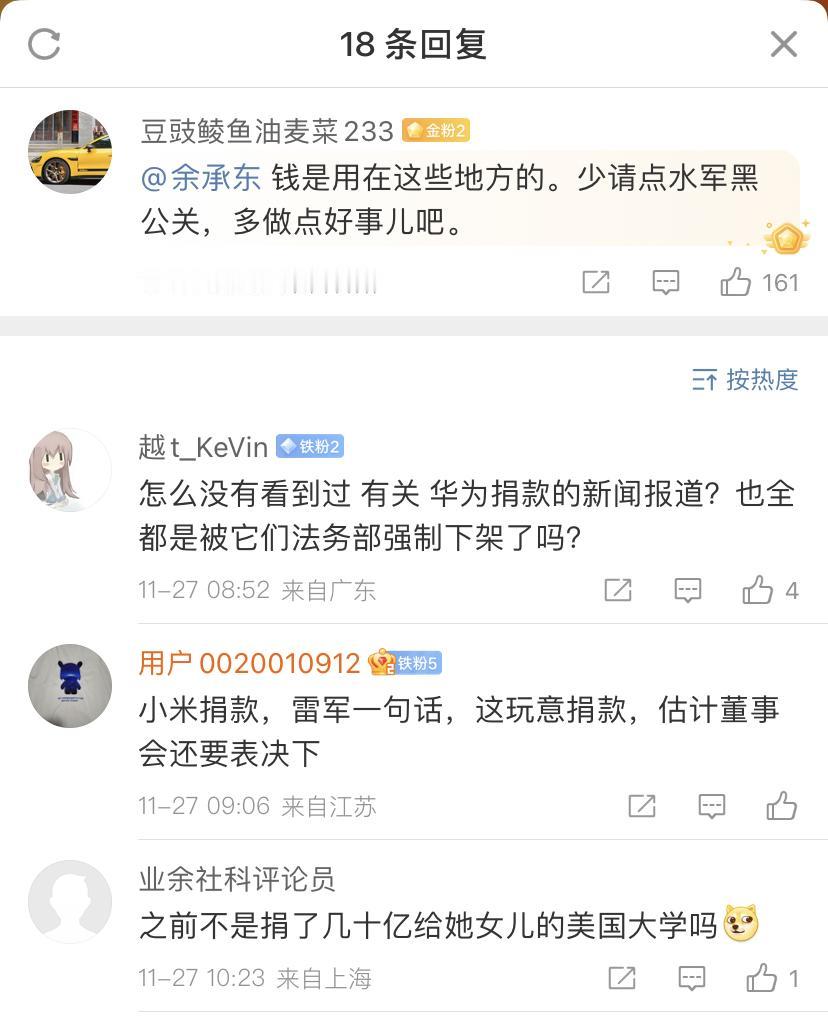
Task: Like 业余社科评论员's reply
Action: pos(763,978)
